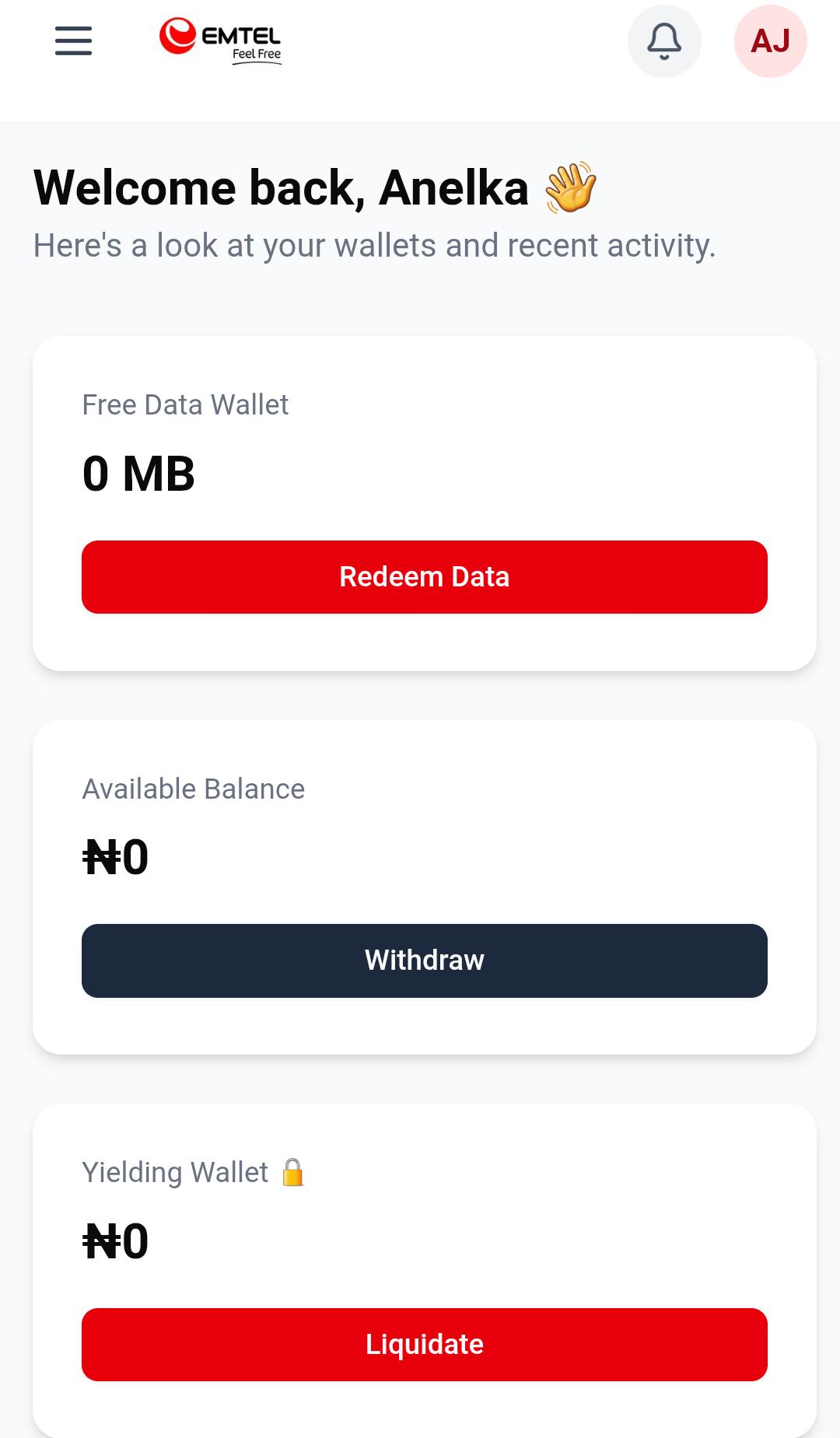Select the ₦0 available balance figure

[x=117, y=858]
